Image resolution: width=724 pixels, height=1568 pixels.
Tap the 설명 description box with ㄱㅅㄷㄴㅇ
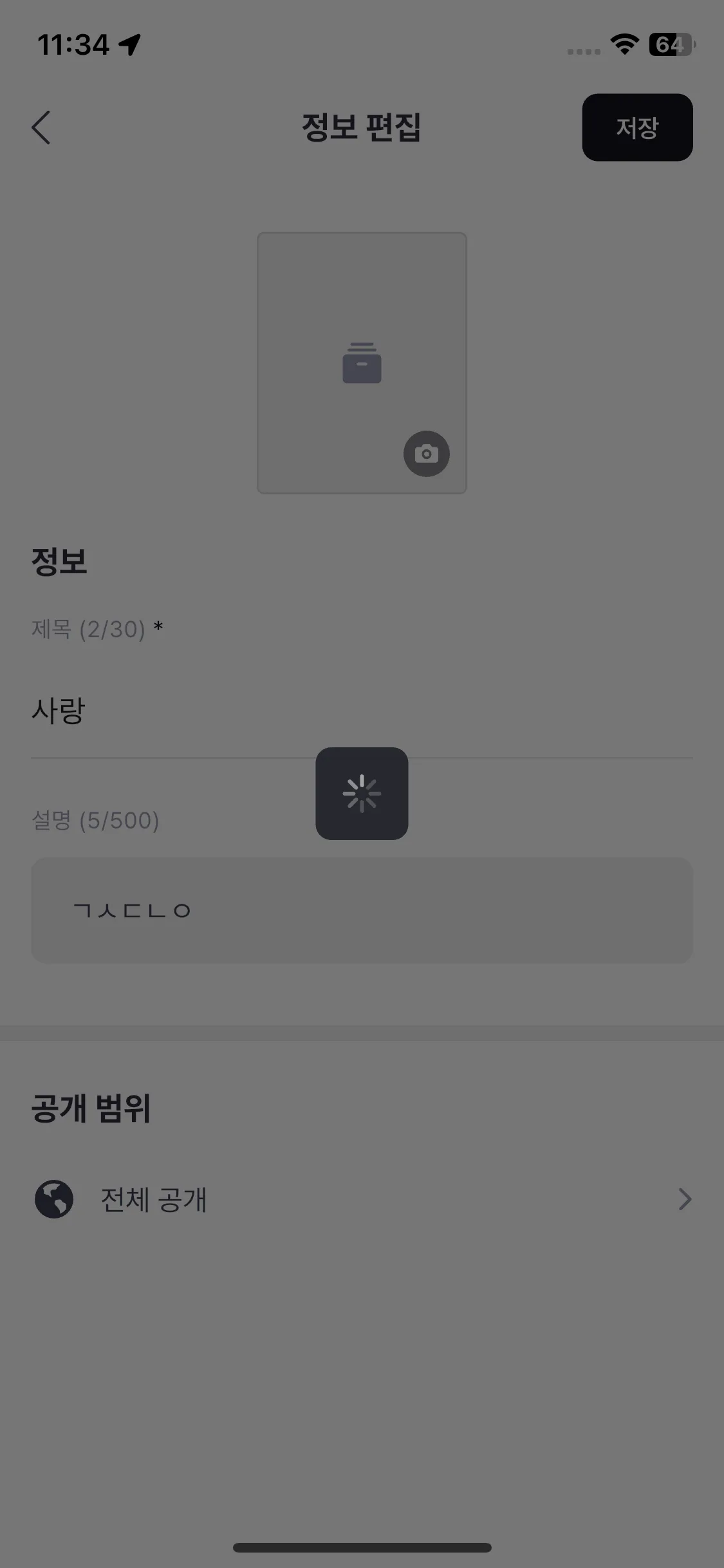click(x=360, y=910)
